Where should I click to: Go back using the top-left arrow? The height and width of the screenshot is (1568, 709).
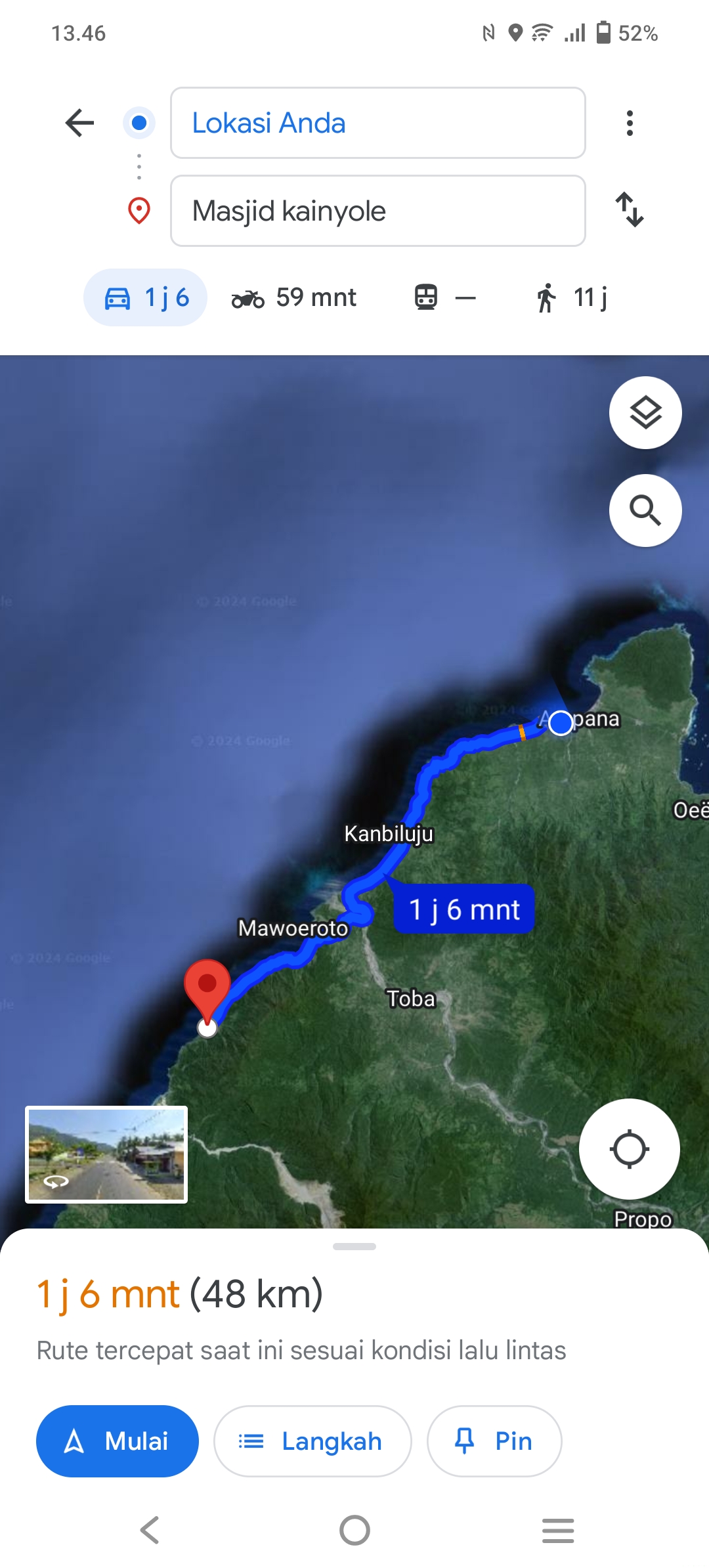(x=80, y=123)
